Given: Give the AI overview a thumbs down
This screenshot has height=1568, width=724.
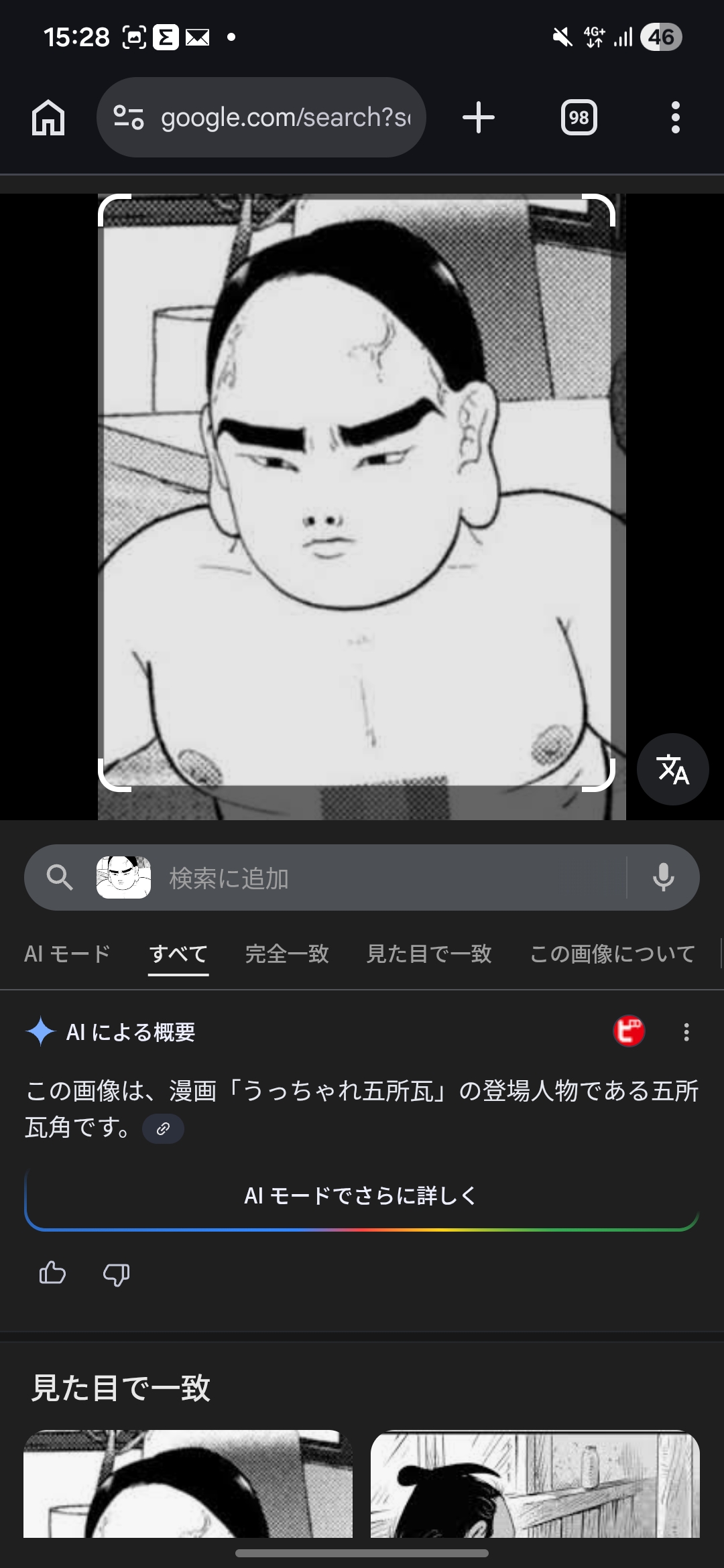Looking at the screenshot, I should coord(117,1273).
